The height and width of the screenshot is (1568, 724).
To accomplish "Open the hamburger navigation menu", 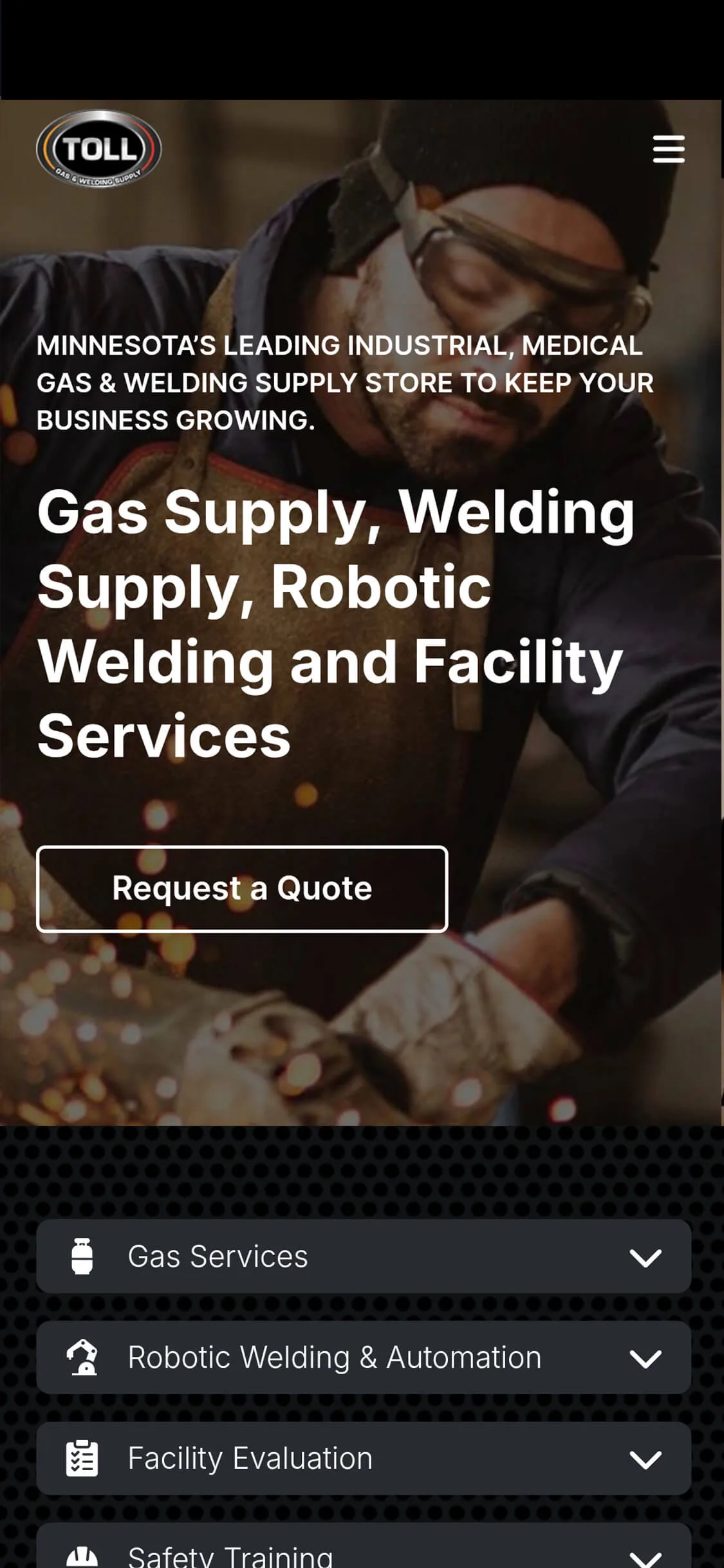I will click(x=668, y=149).
